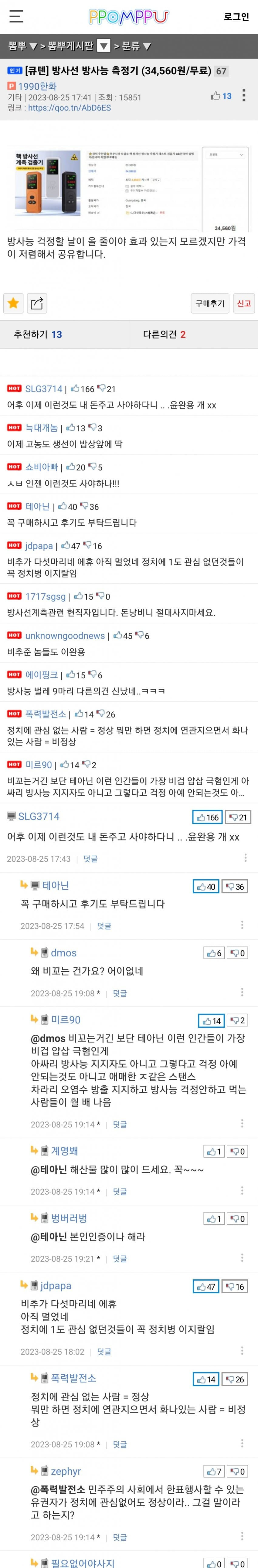Open options menu on 미르90's comment

[242, 1124]
